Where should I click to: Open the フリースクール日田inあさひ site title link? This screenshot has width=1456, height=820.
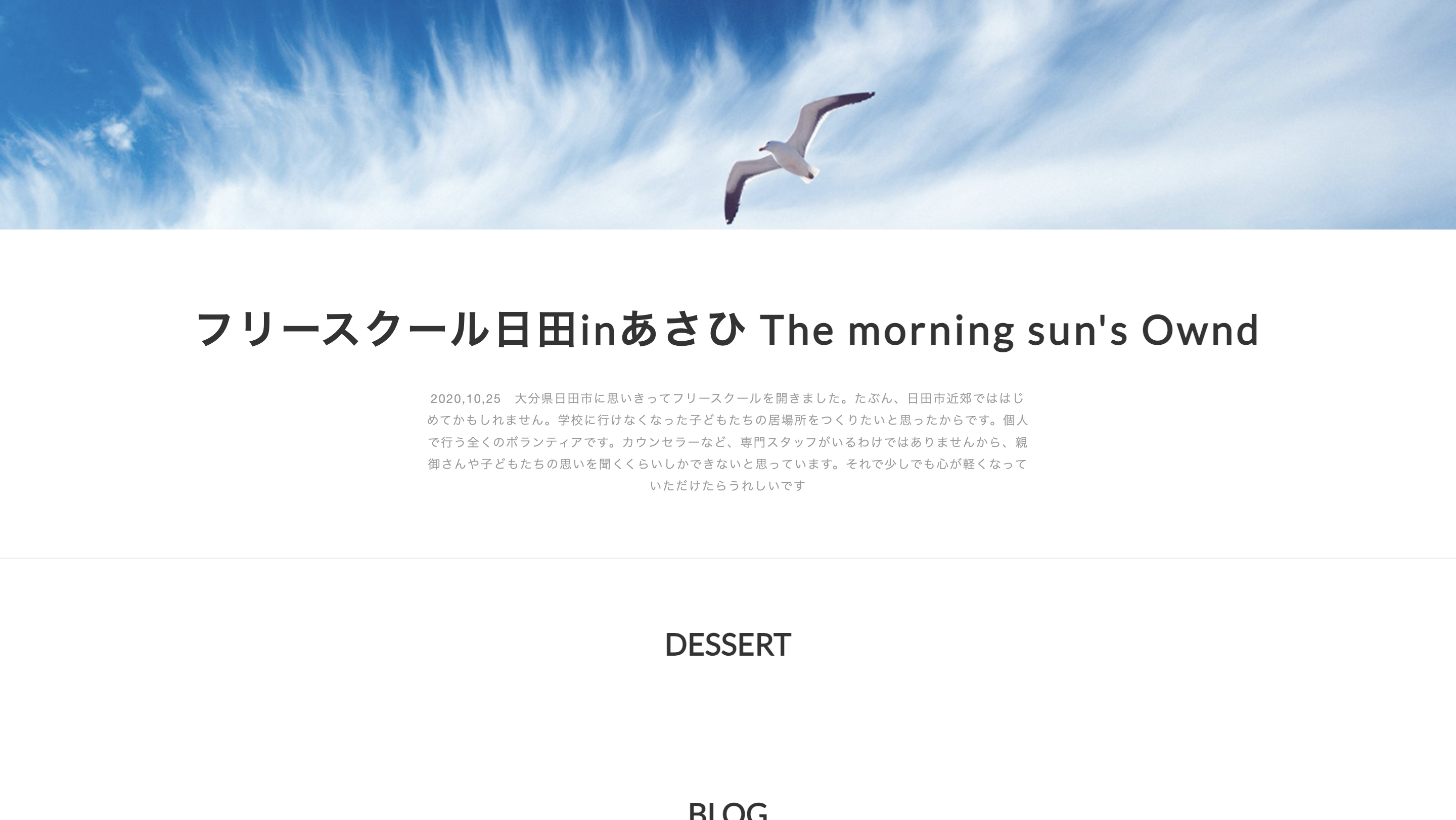[x=727, y=330]
